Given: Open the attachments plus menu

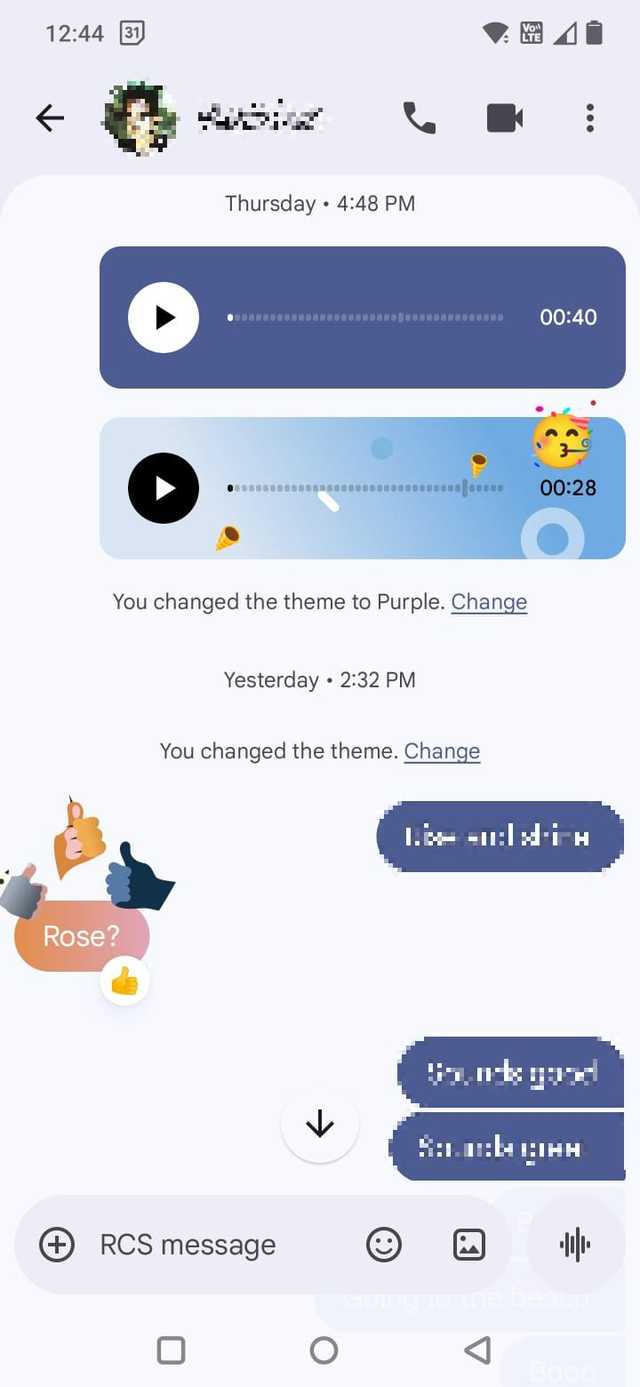Looking at the screenshot, I should (x=56, y=1245).
